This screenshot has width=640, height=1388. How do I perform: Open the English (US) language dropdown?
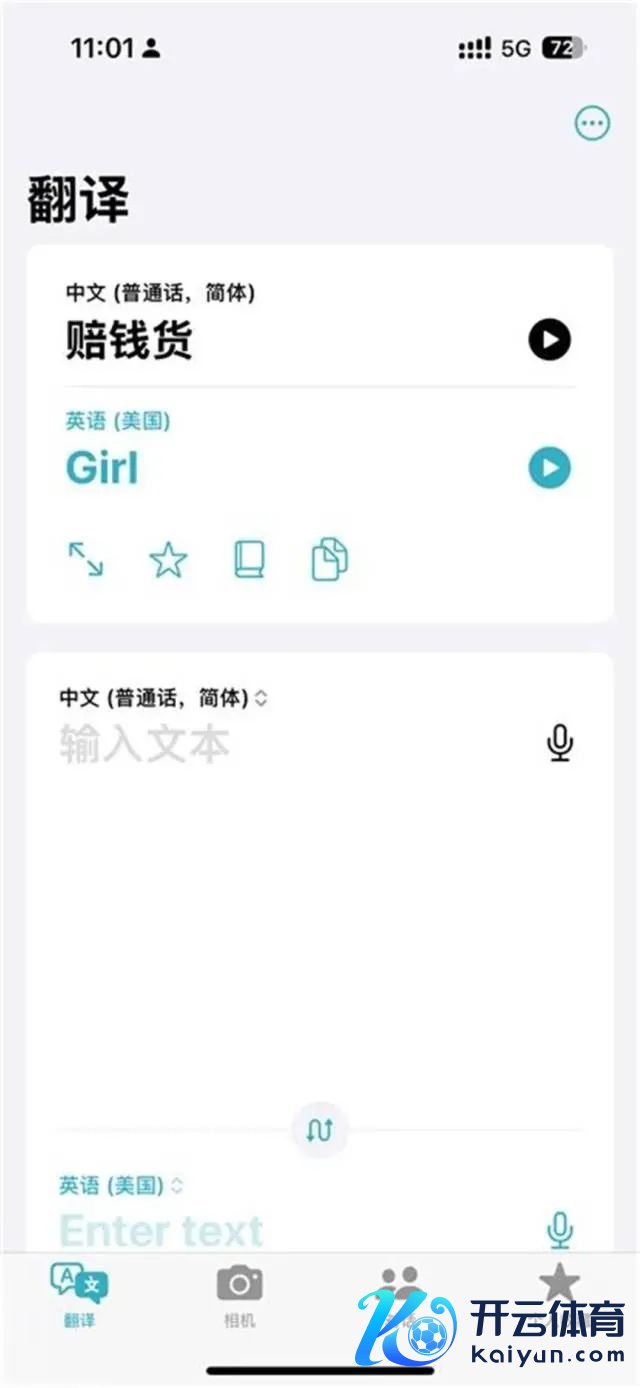tap(121, 1186)
